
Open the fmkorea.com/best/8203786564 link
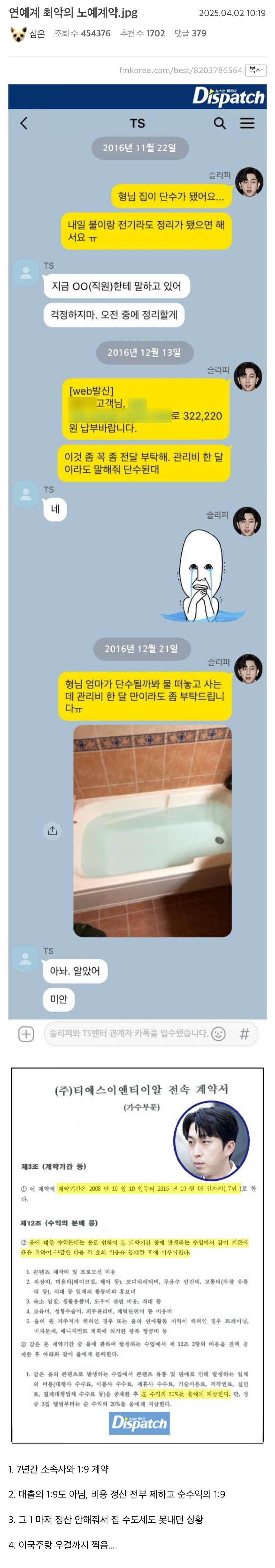(x=180, y=70)
